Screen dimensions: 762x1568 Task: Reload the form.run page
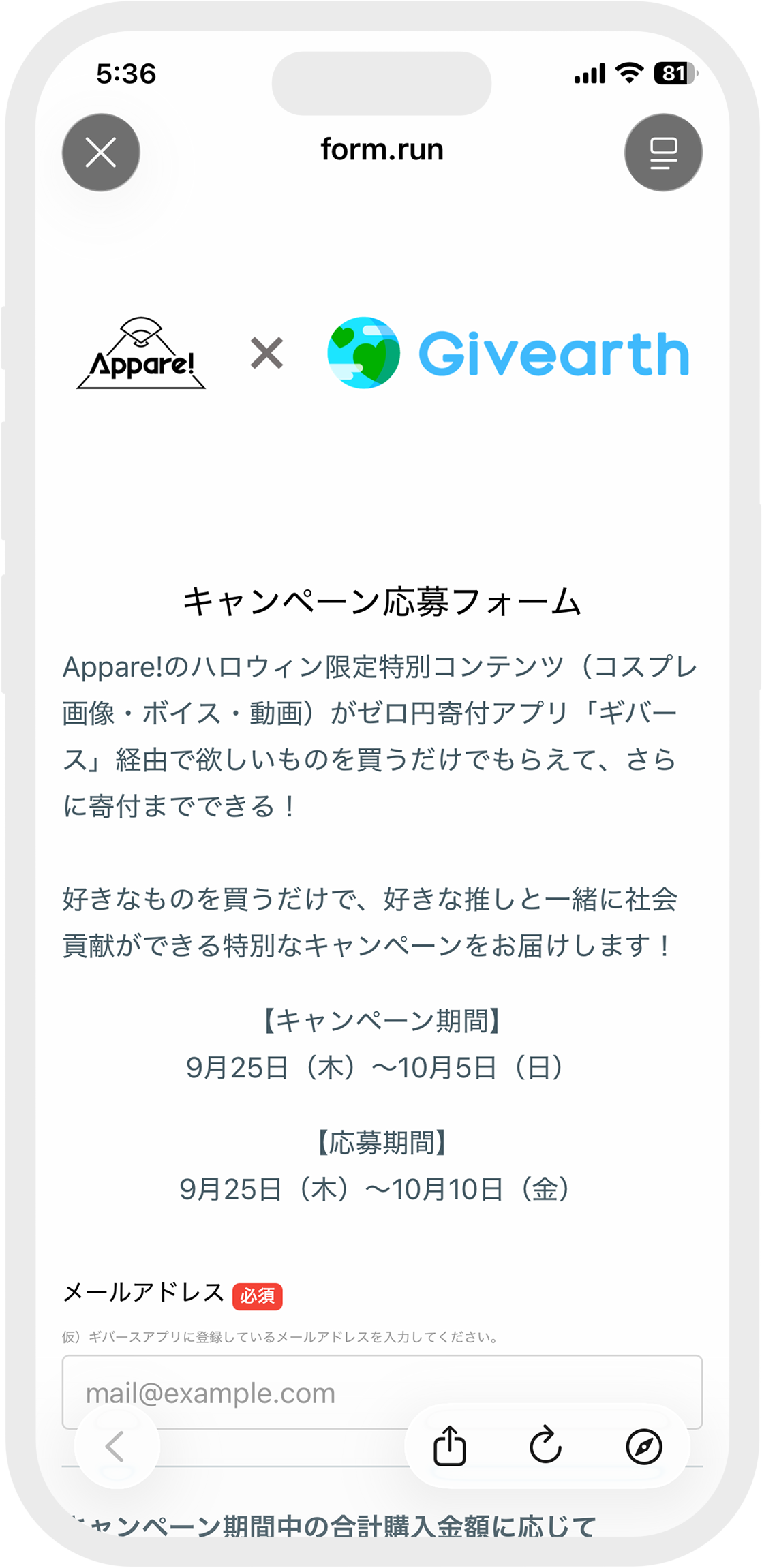pos(546,1446)
